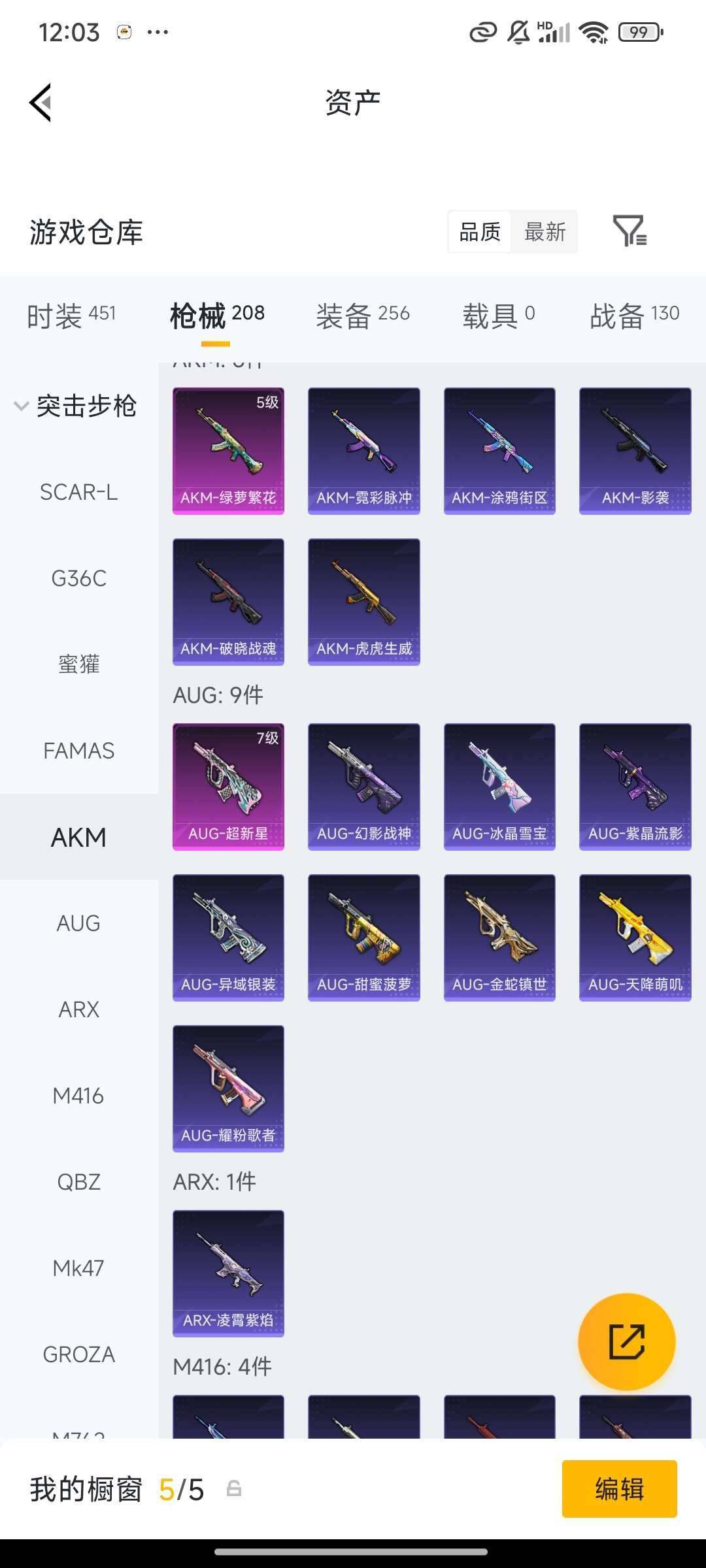Select GROZA from the weapon list
Viewport: 706px width, 1568px height.
pyautogui.click(x=78, y=1354)
